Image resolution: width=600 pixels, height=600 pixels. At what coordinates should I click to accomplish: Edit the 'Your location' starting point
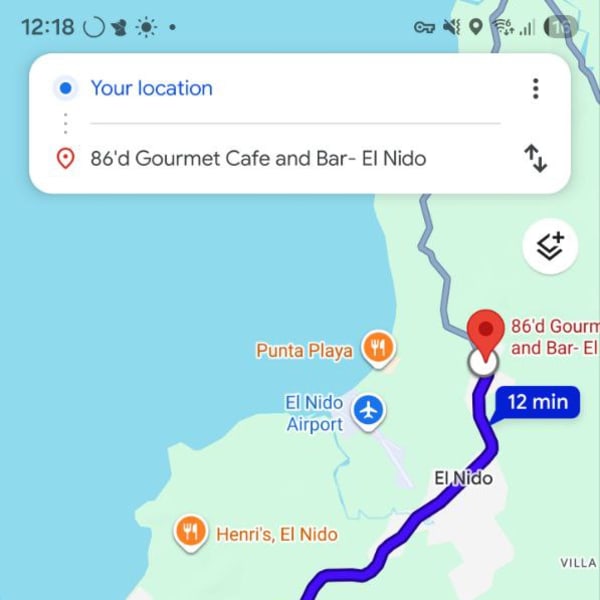tap(152, 88)
